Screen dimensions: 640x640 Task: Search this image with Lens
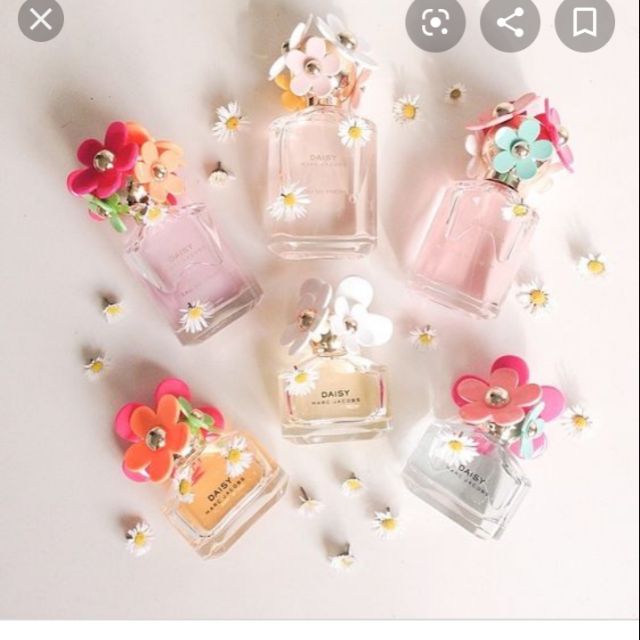[x=435, y=22]
